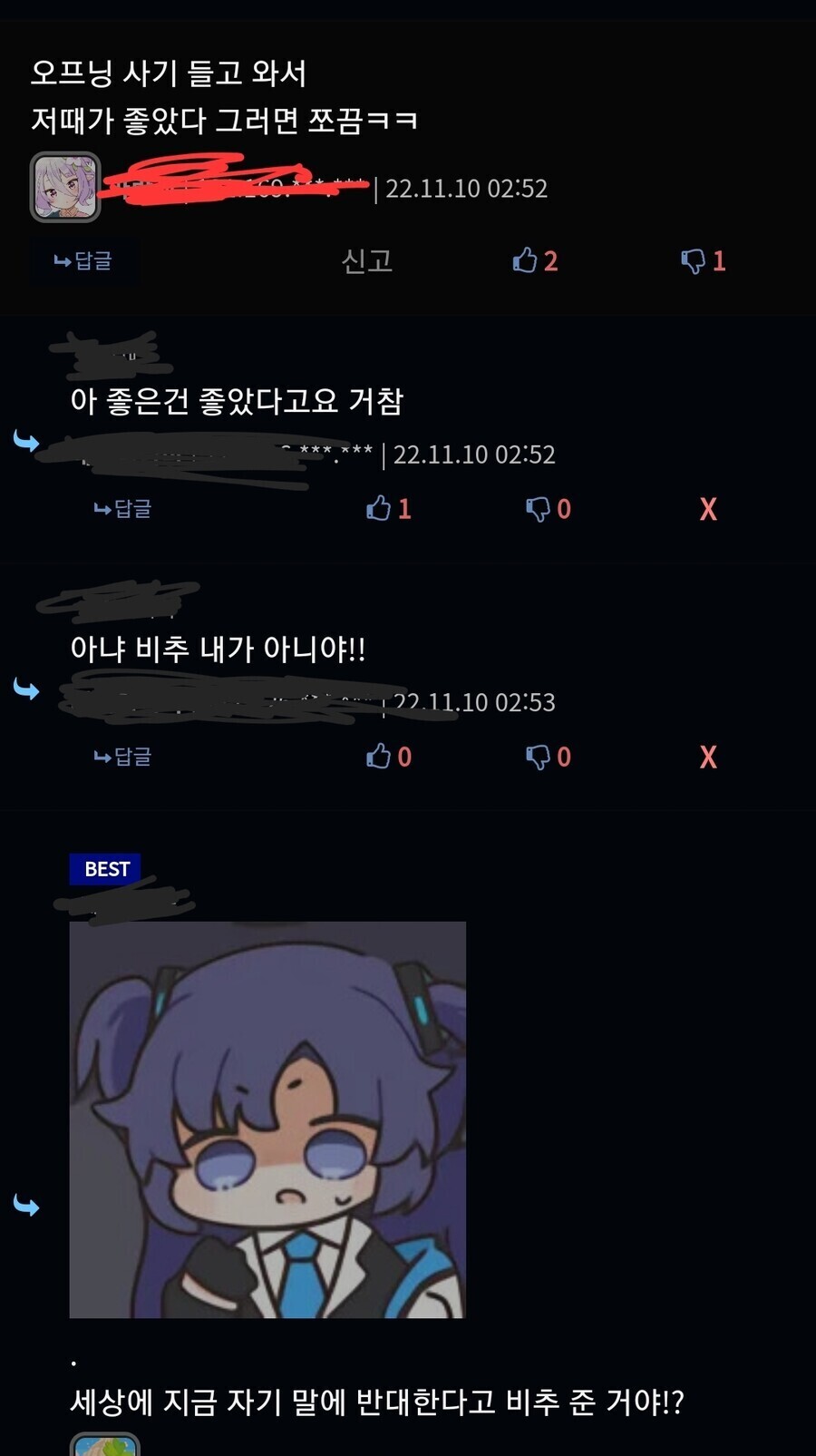Upvote the '오프닝 사기 듣고 와서' comment

pos(534,261)
